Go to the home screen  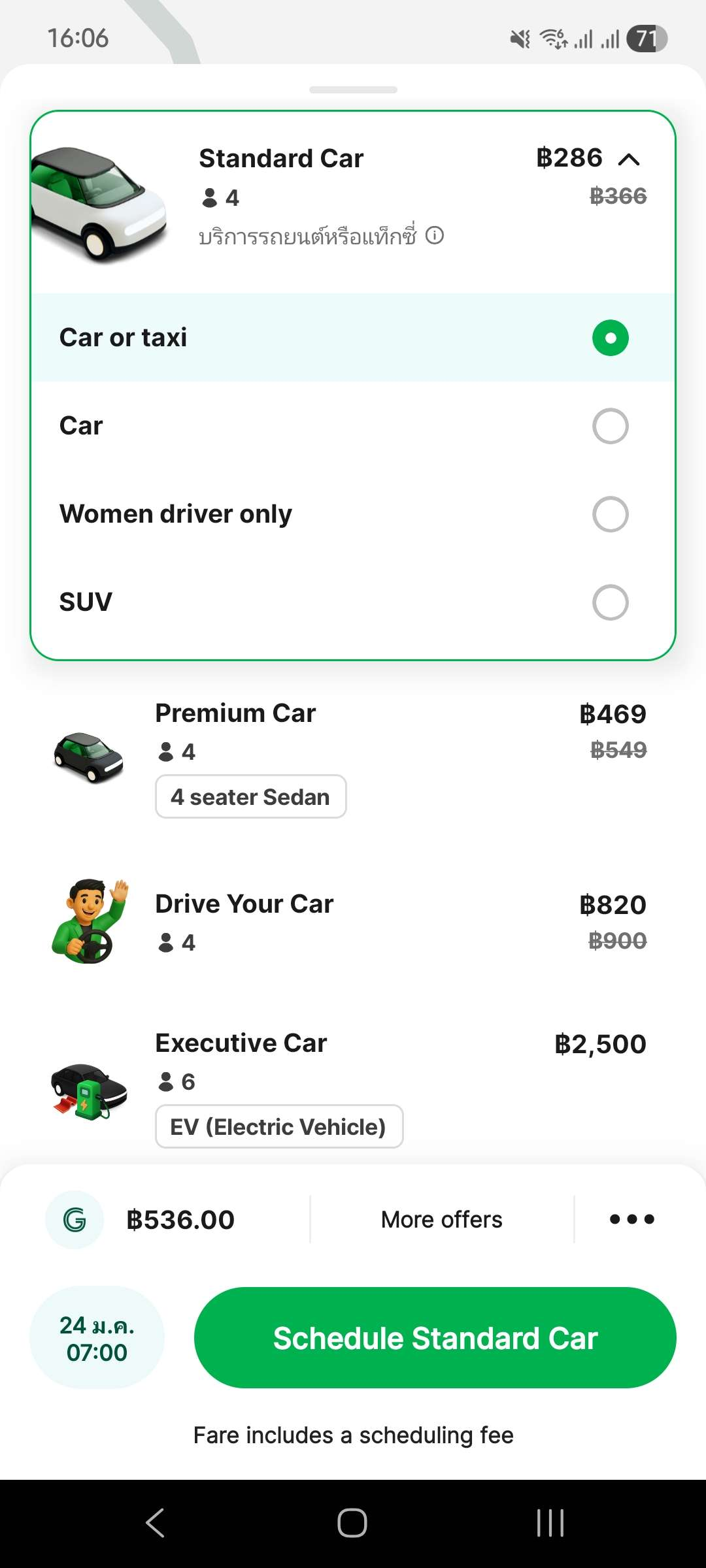point(352,1523)
